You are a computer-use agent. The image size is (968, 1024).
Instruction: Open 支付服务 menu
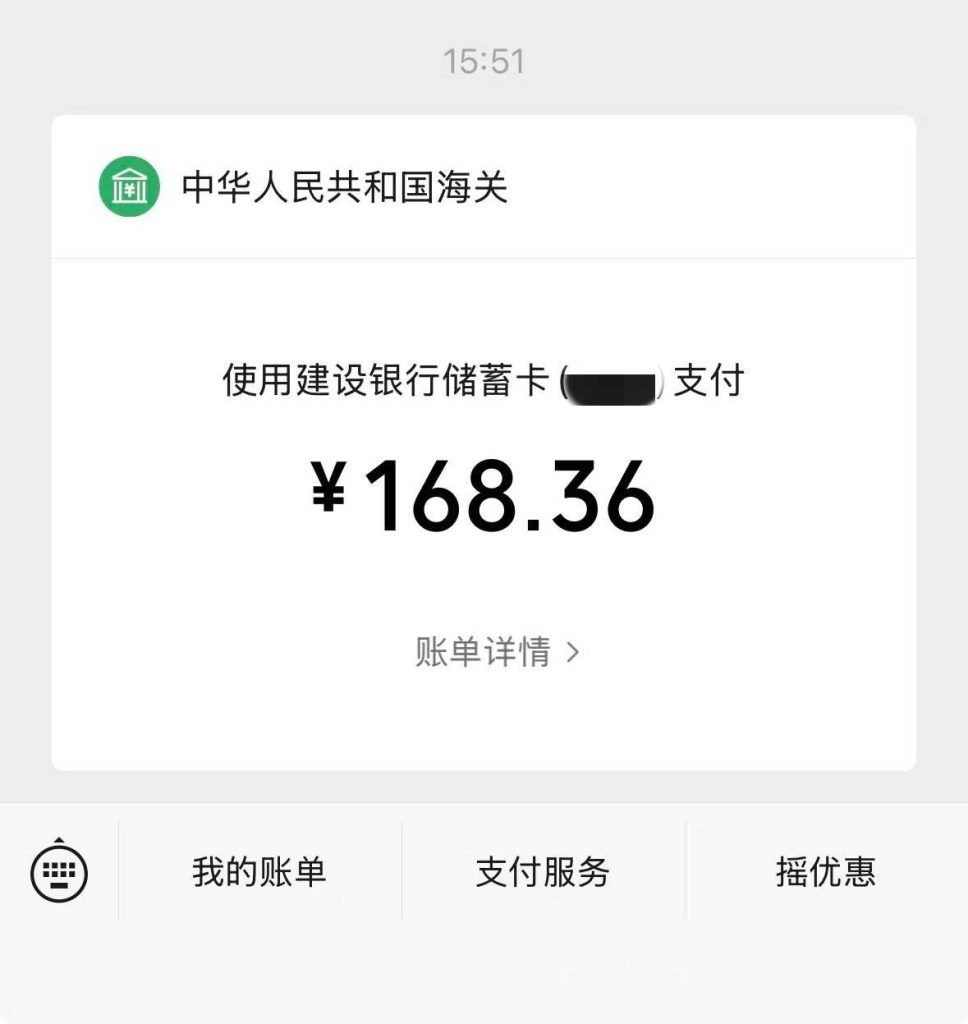point(543,872)
